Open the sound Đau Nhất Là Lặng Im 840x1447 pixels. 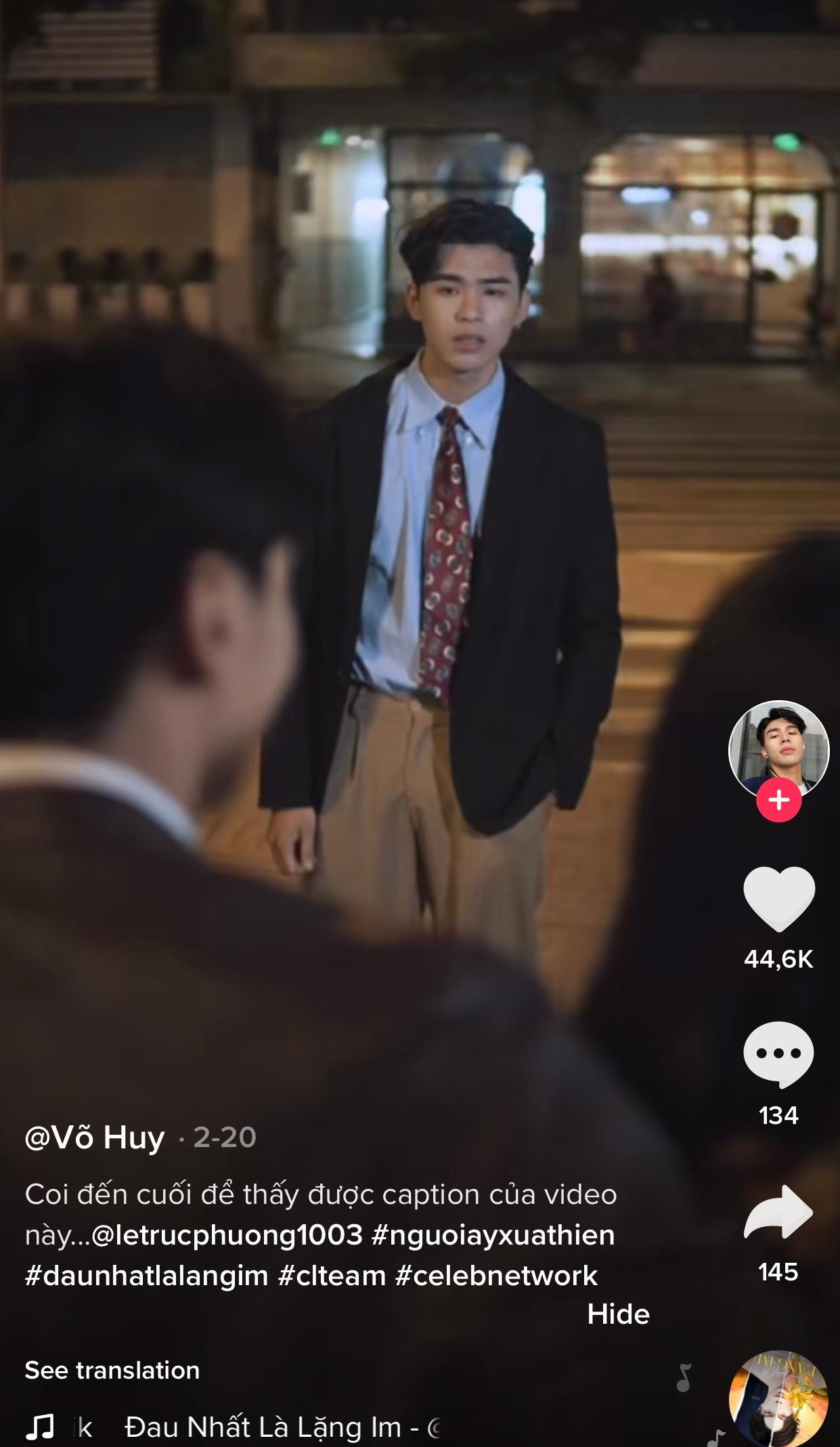[x=271, y=1427]
